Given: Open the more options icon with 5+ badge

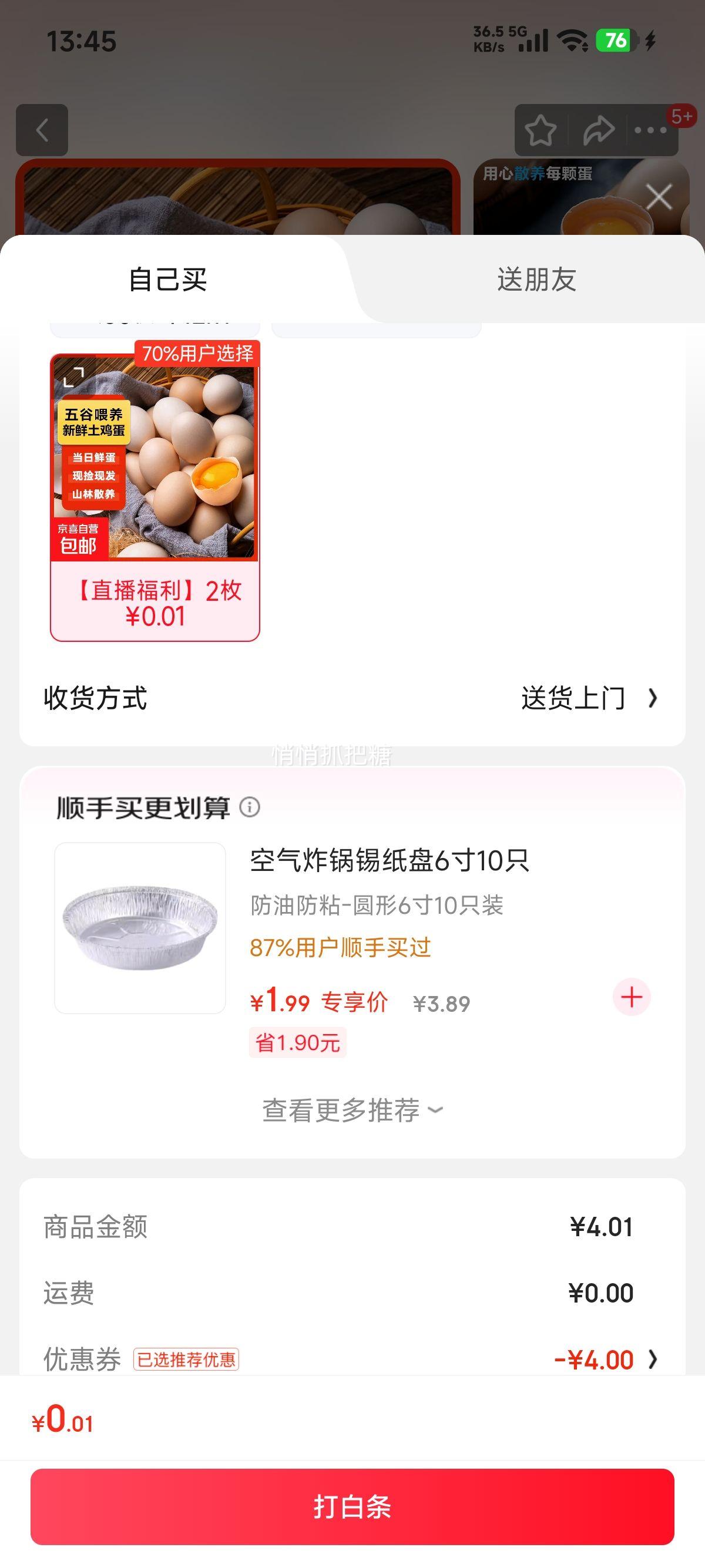Looking at the screenshot, I should tap(651, 130).
